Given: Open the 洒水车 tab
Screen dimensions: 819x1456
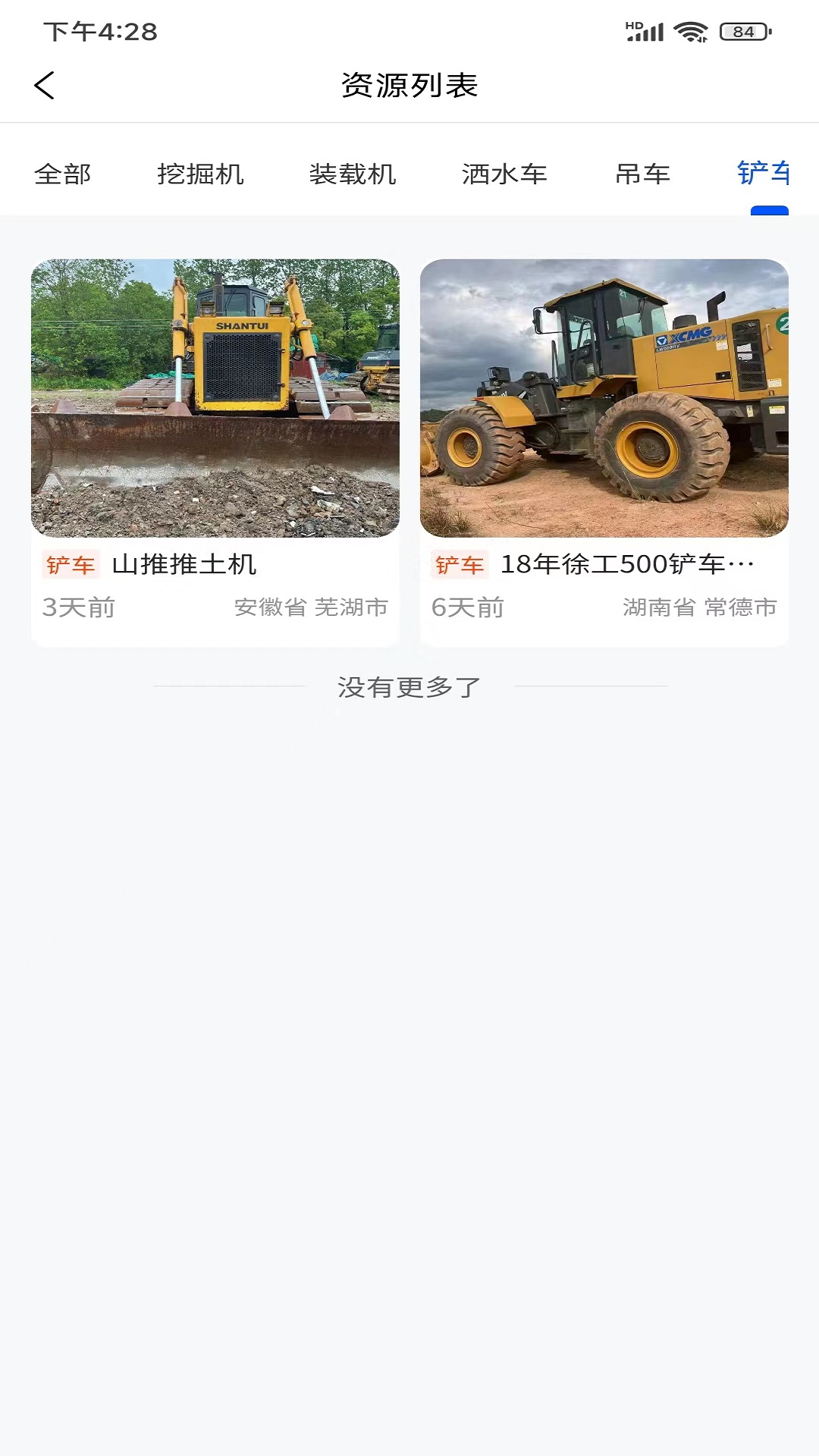Looking at the screenshot, I should point(504,174).
